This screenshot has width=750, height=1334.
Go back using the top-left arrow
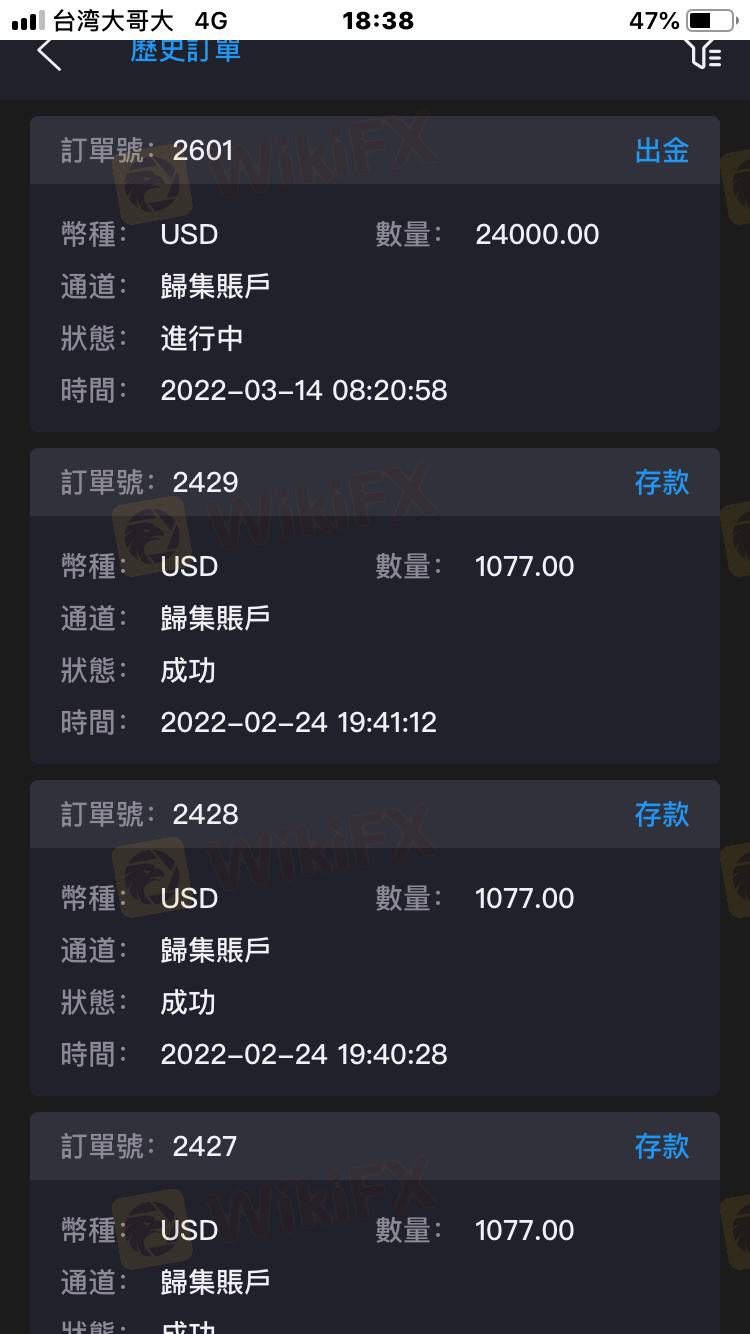click(49, 53)
